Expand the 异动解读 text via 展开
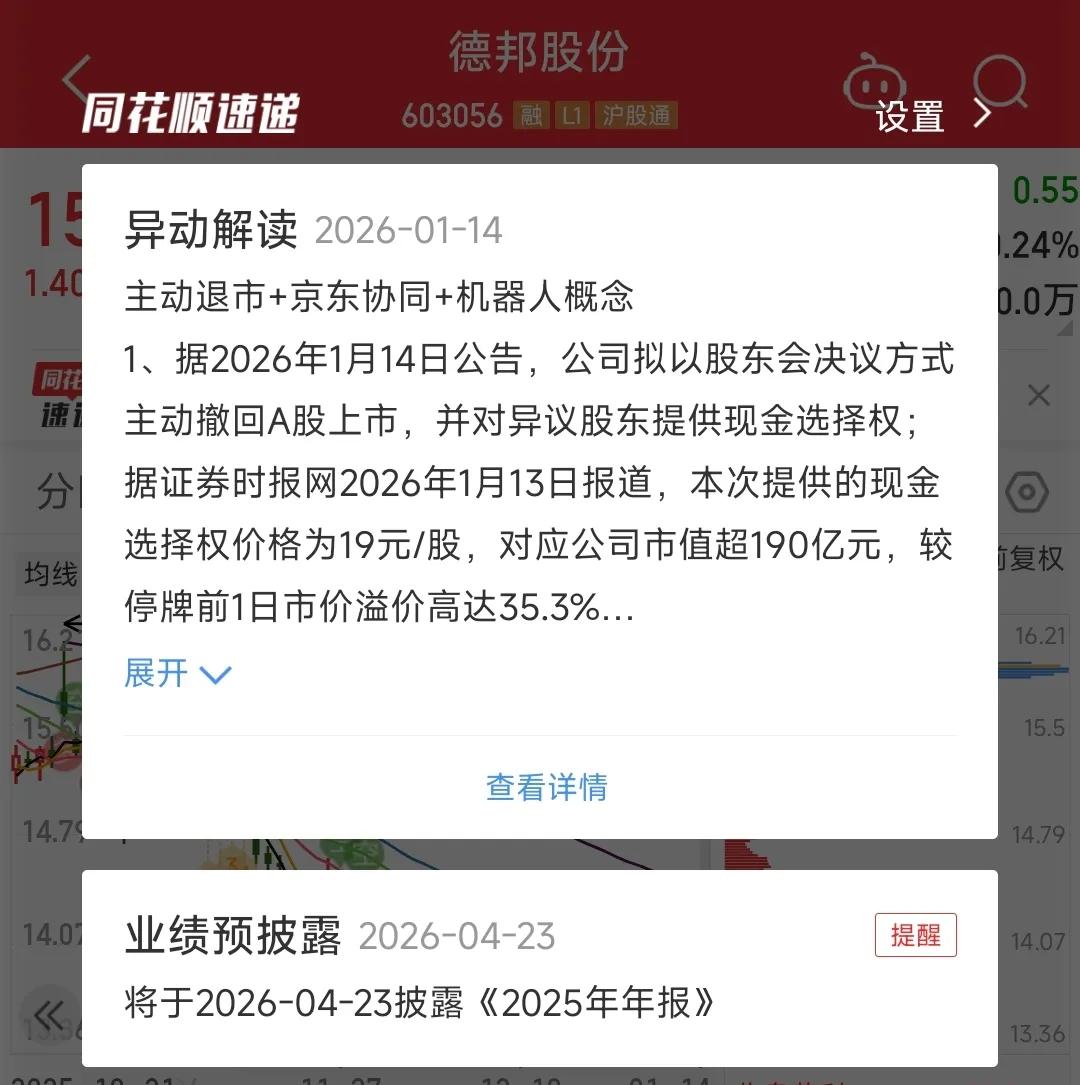Viewport: 1080px width, 1085px height. click(x=177, y=673)
